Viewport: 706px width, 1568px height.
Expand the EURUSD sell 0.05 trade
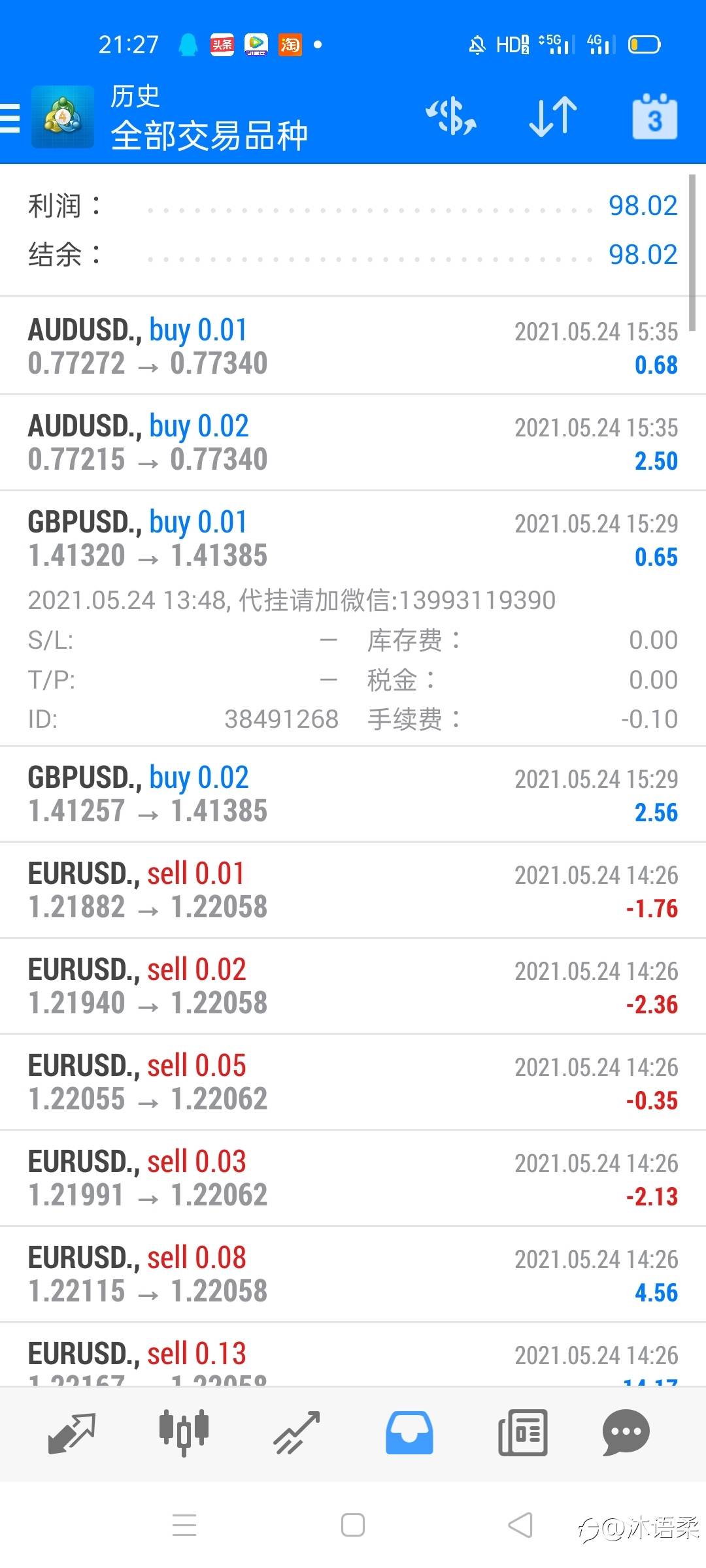click(x=353, y=1082)
